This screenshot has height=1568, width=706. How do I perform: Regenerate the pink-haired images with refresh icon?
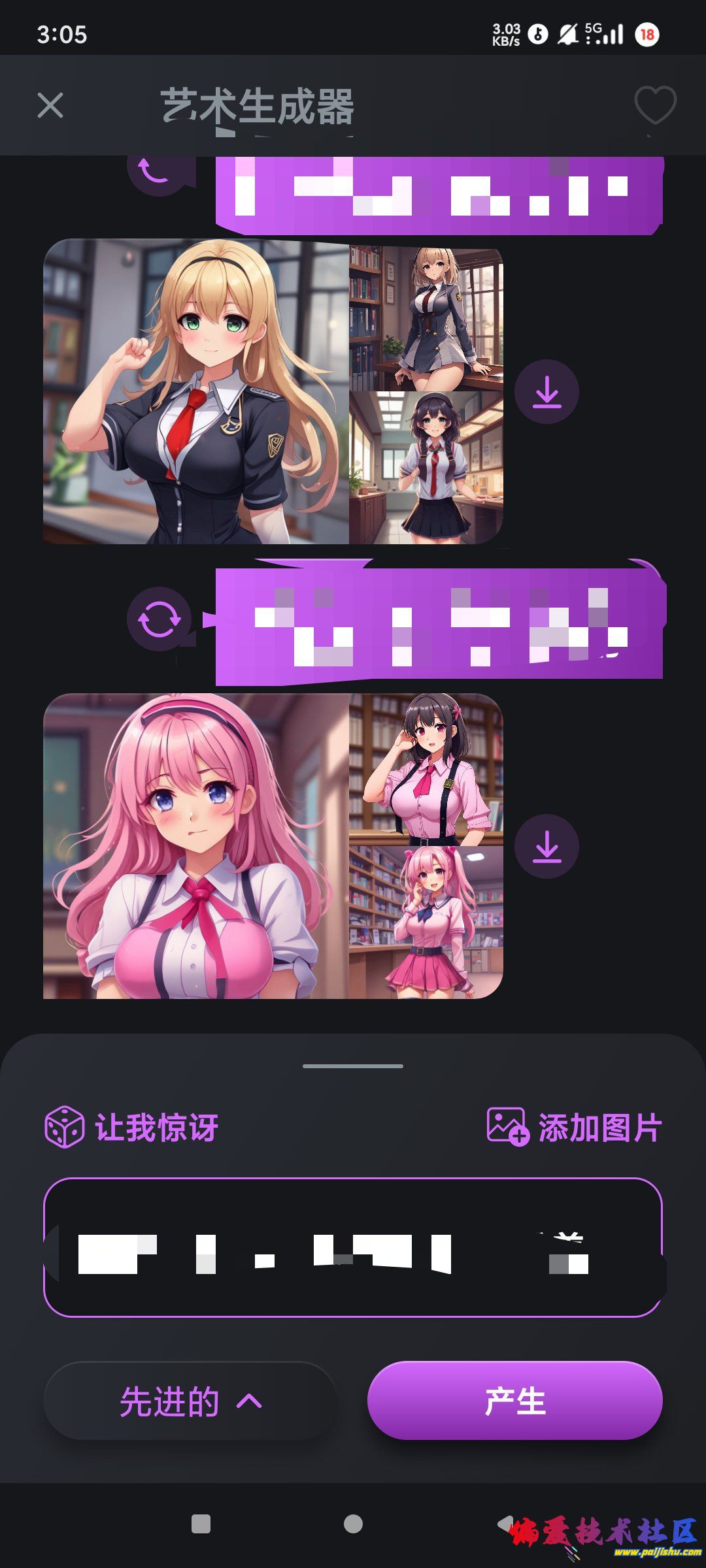pos(159,619)
